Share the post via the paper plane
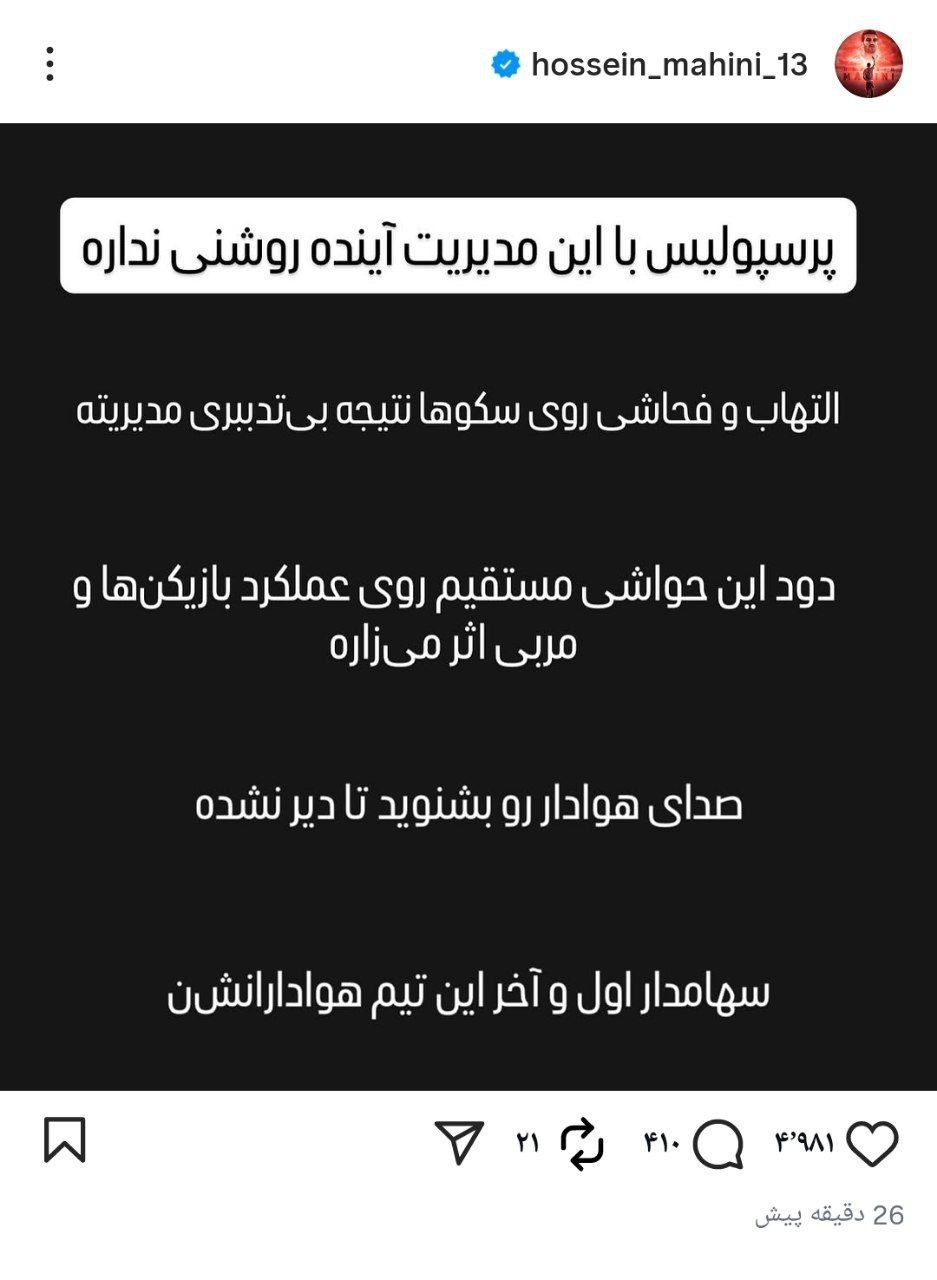The width and height of the screenshot is (937, 1280). 460,1142
